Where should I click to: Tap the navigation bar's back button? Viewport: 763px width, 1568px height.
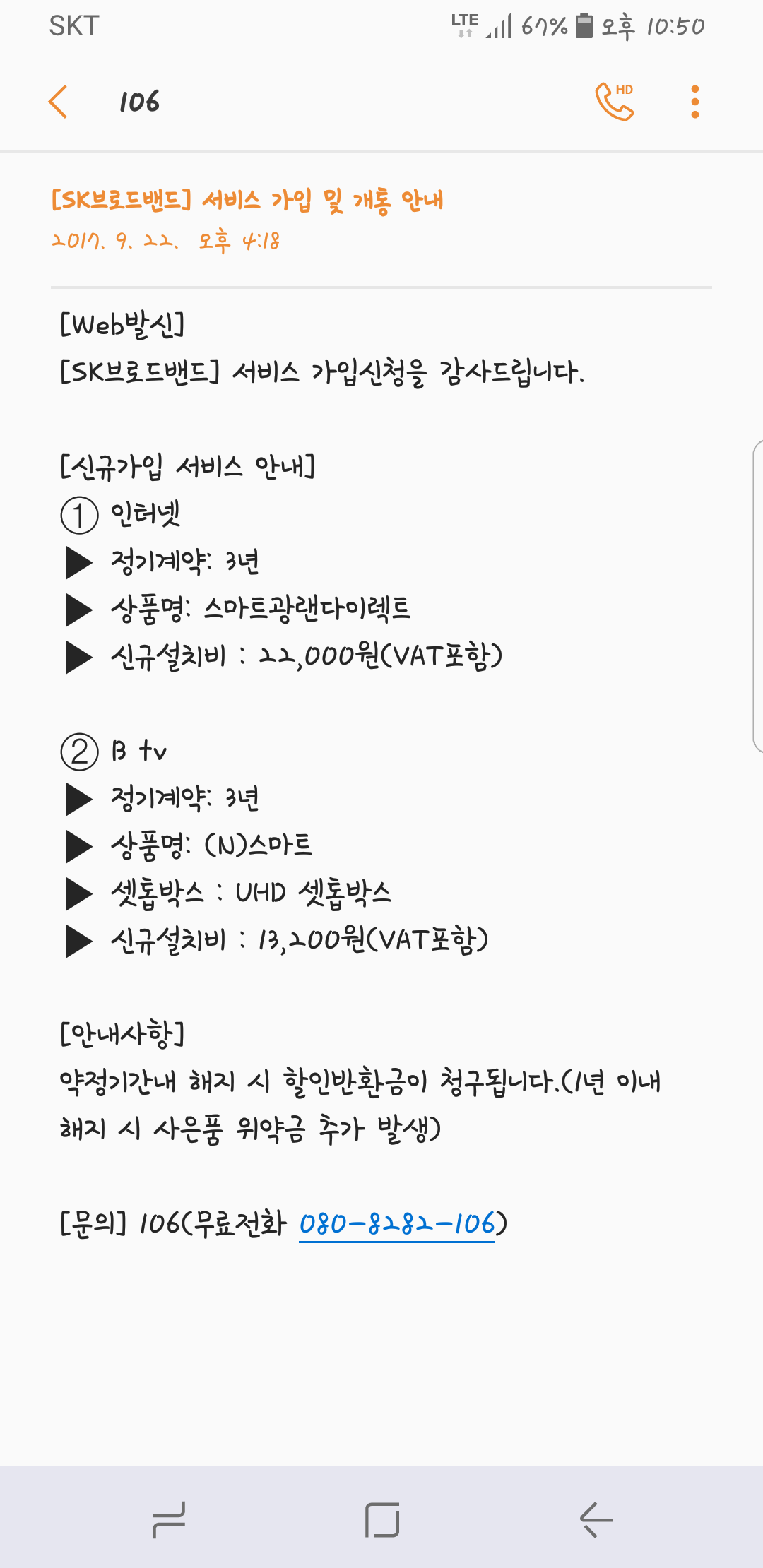[596, 1519]
